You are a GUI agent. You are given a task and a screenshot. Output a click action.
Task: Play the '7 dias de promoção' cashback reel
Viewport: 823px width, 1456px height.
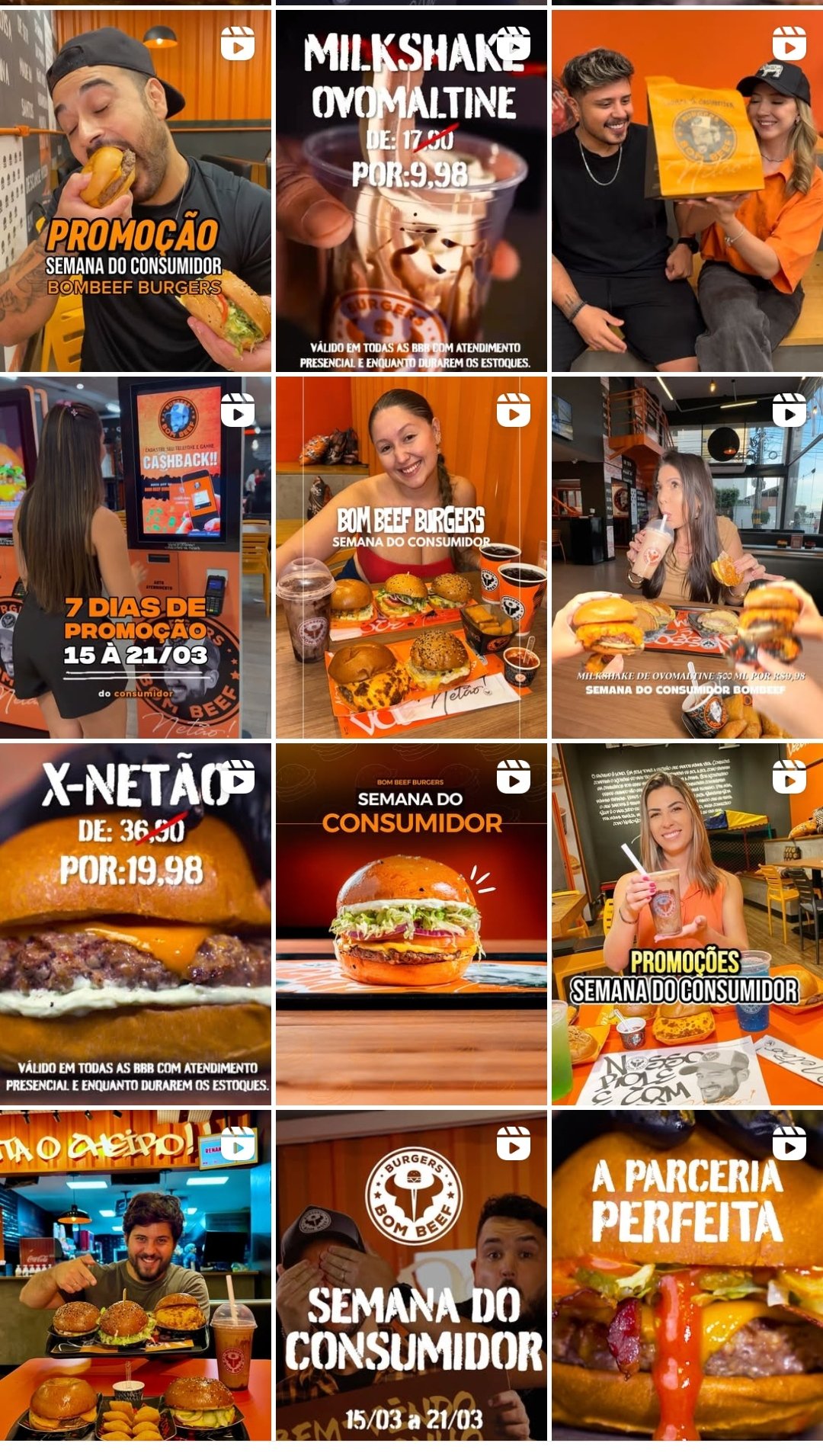(x=136, y=557)
